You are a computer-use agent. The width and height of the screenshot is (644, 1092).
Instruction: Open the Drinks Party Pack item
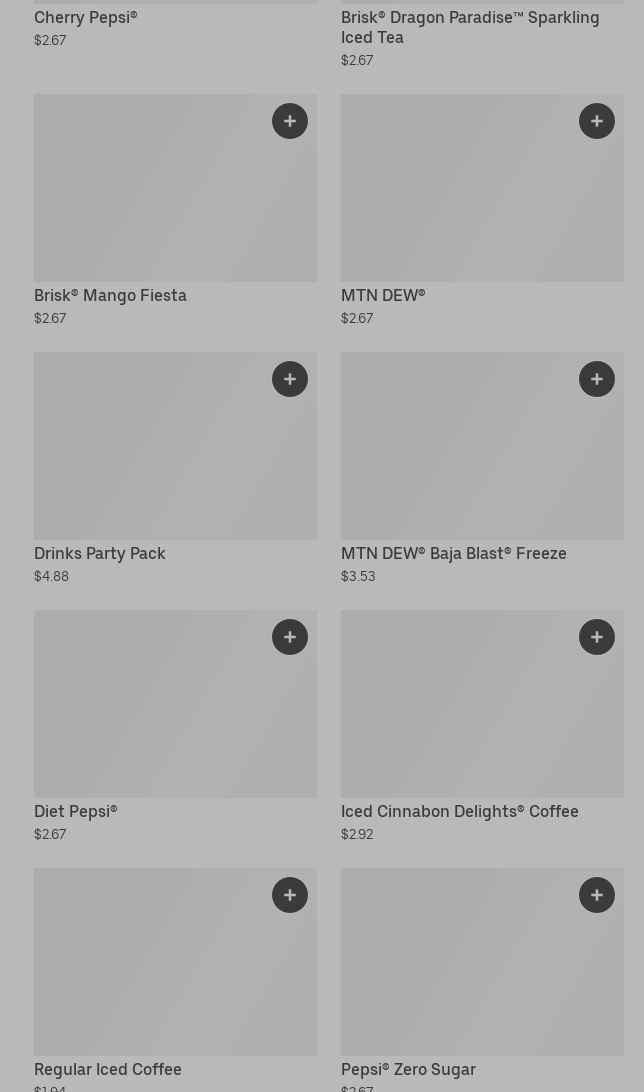[150, 460]
